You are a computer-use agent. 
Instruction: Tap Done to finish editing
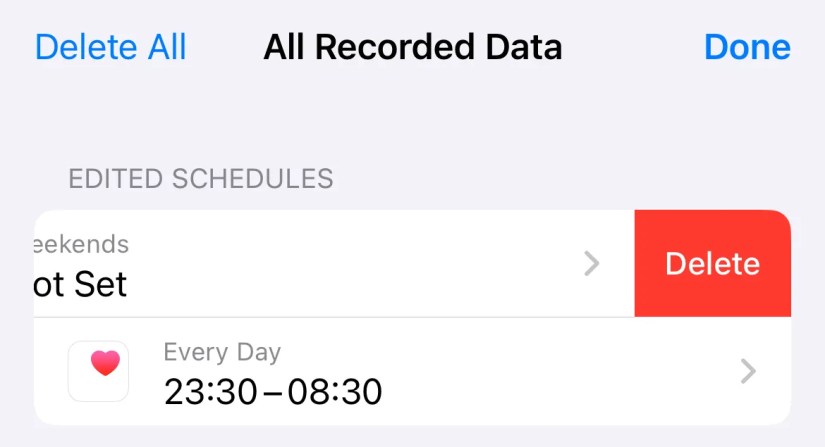tap(747, 47)
